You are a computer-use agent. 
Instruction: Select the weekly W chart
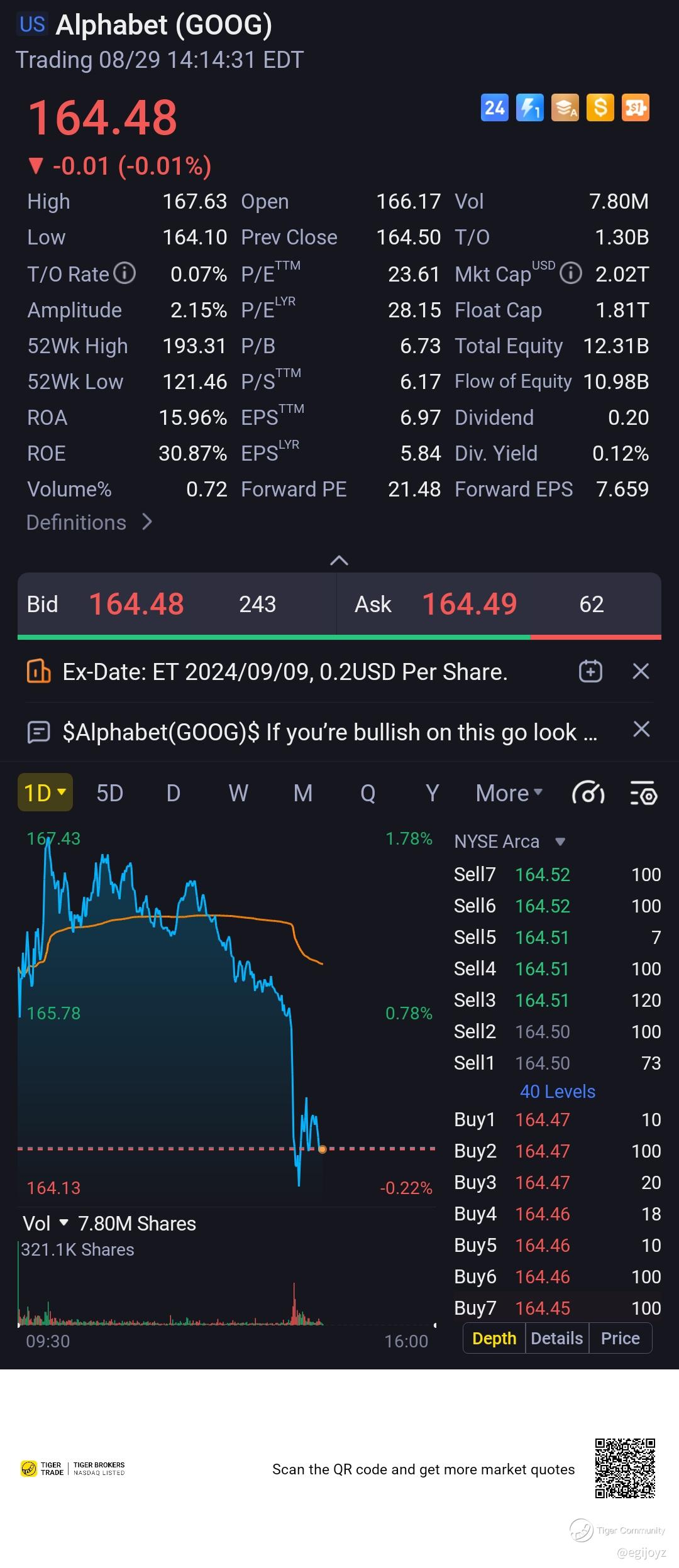point(238,793)
